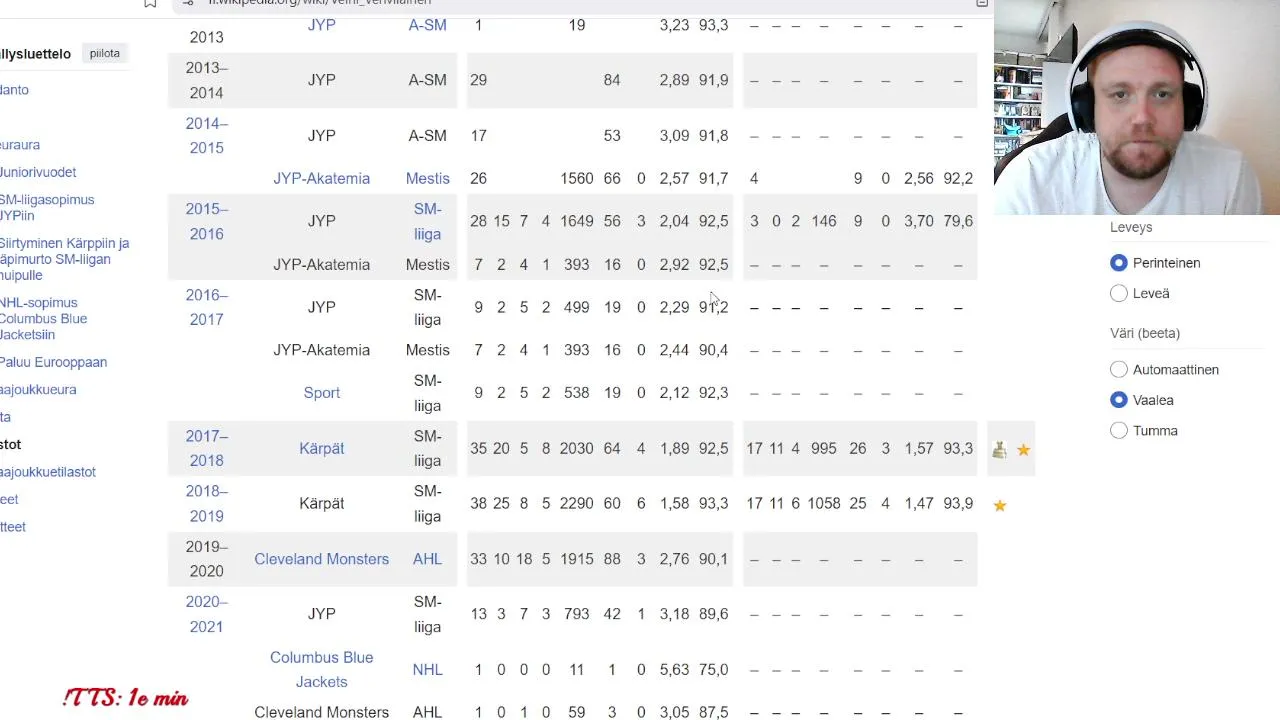Open the Sport team link
Viewport: 1280px width, 720px height.
[x=321, y=393]
